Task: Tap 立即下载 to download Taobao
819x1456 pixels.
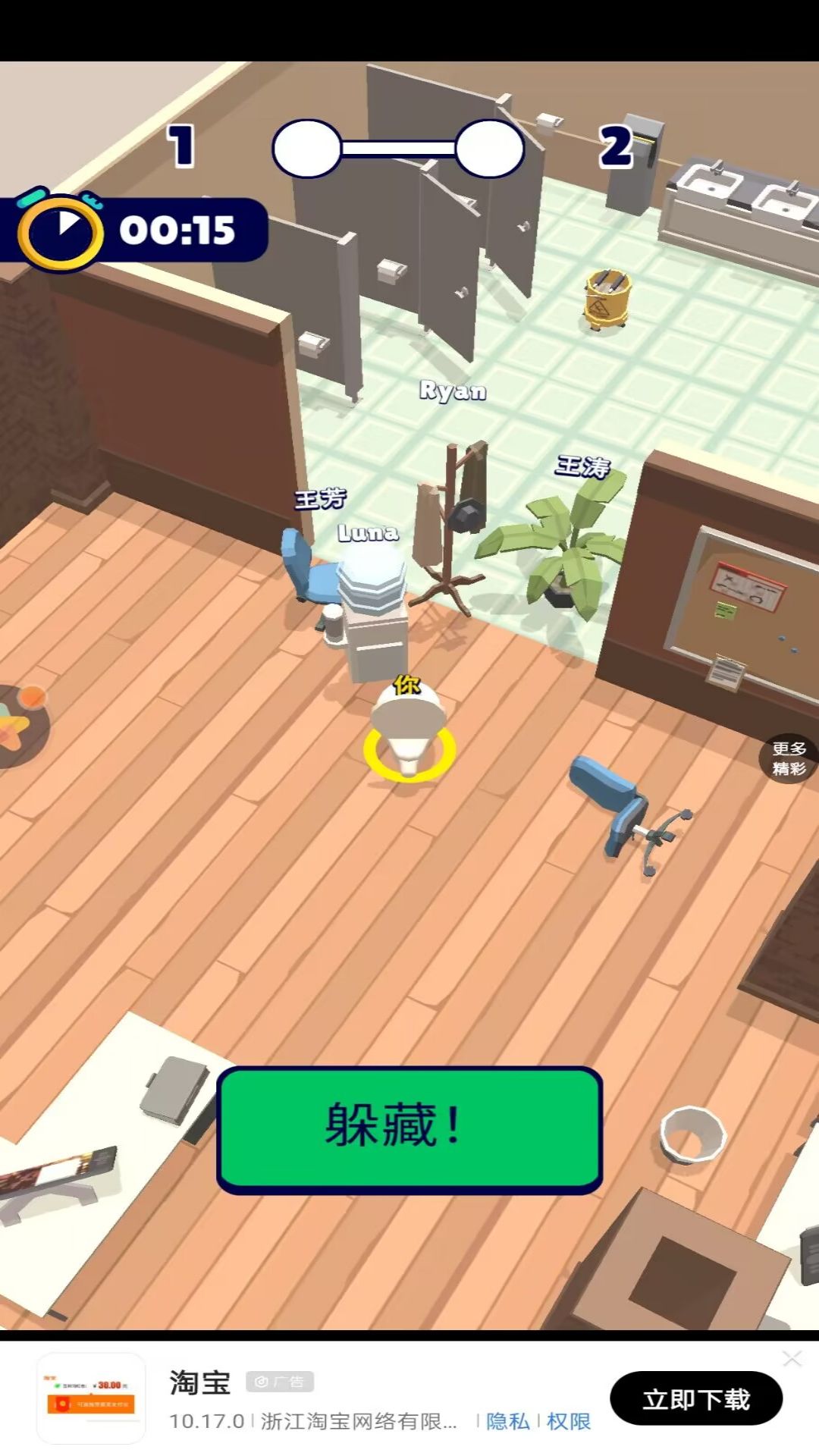Action: point(696,1398)
